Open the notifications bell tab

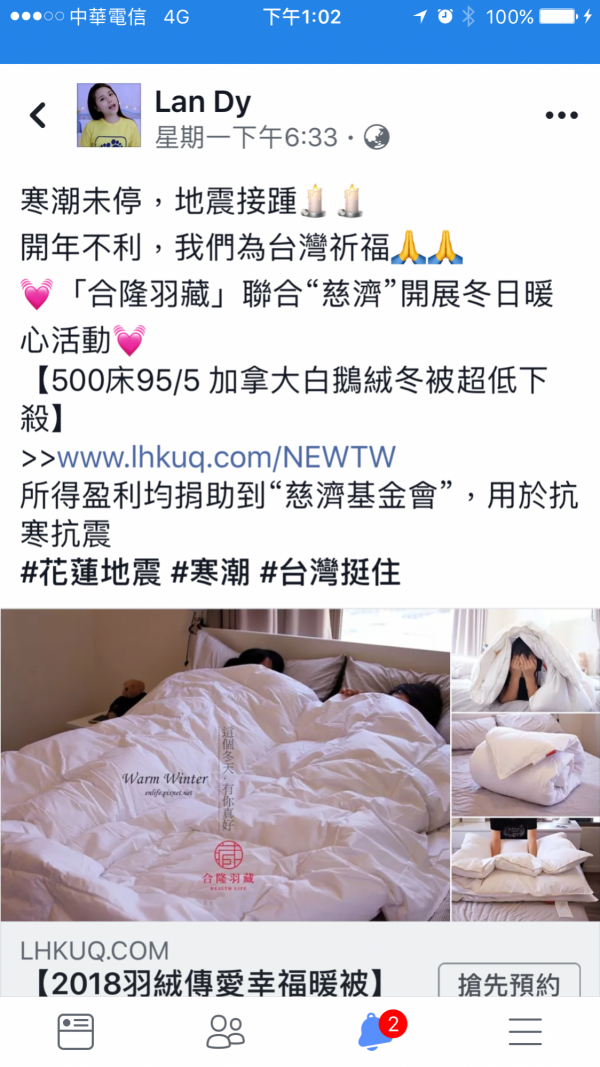click(375, 1031)
